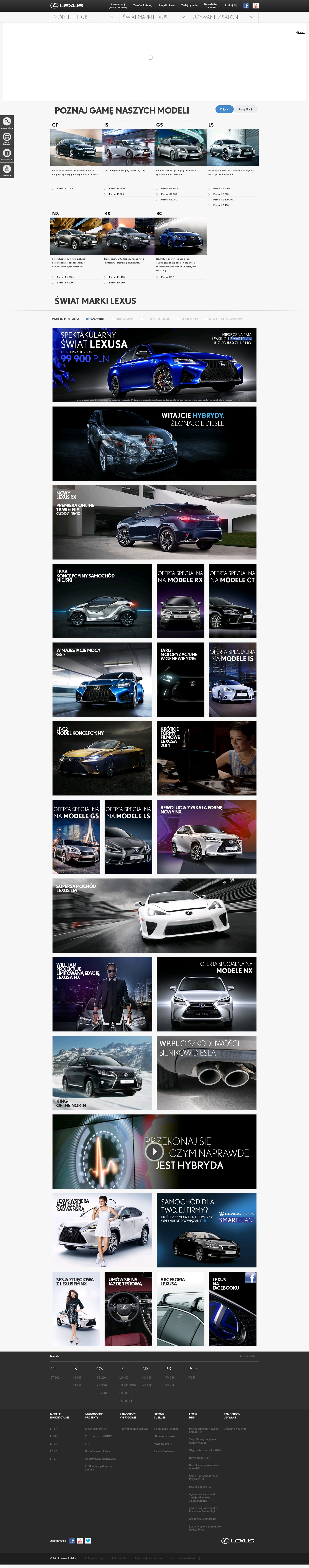
Task: Open the Witajcie hybrydy banner
Action: point(154,443)
